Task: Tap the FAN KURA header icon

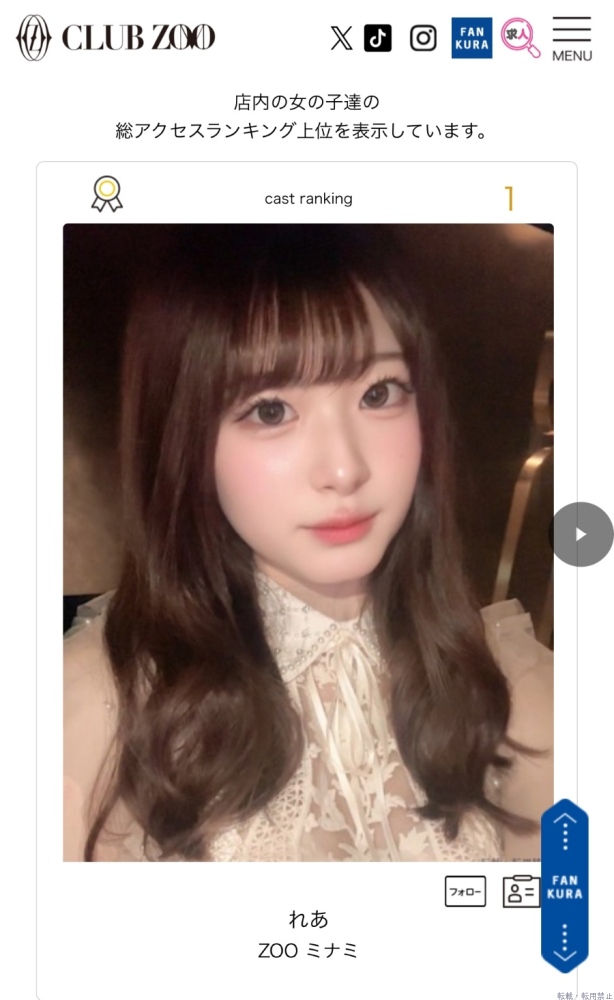Action: coord(472,38)
